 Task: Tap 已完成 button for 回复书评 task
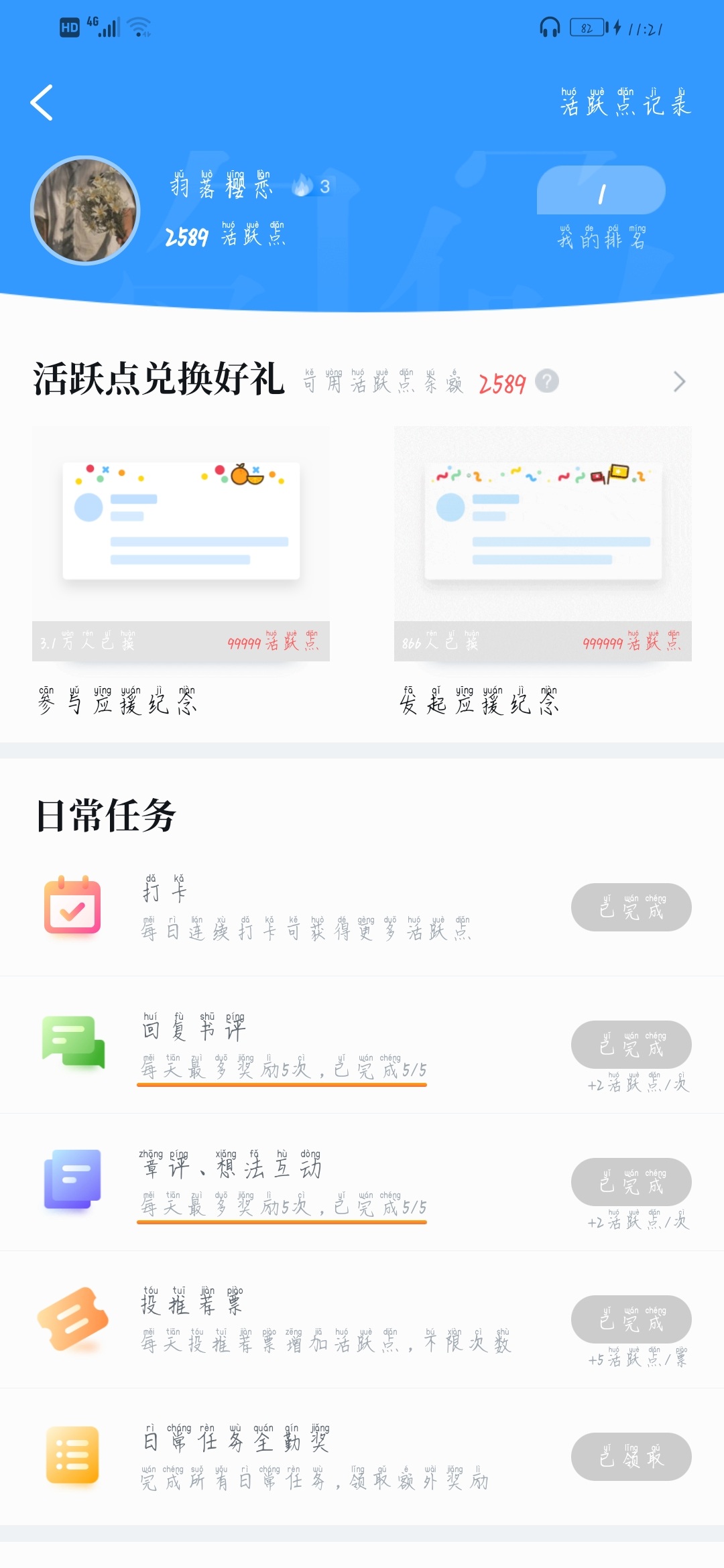pos(631,1045)
